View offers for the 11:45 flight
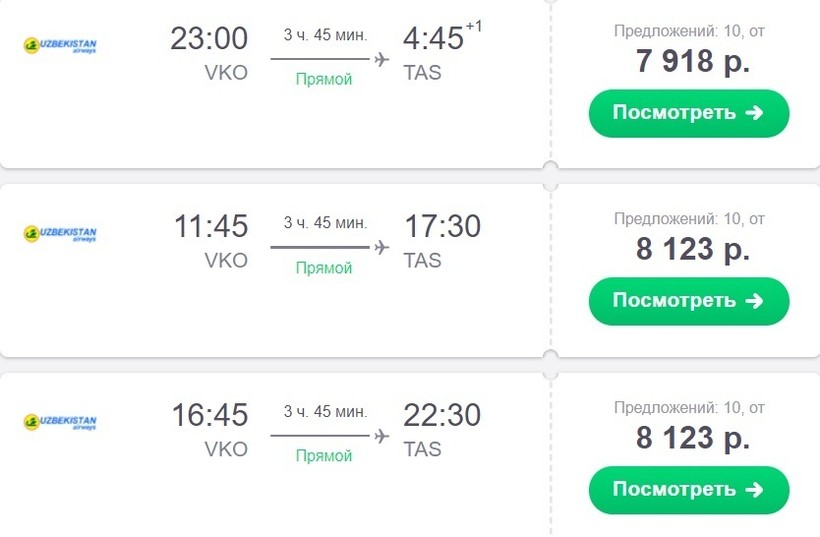This screenshot has width=820, height=537. pos(688,301)
